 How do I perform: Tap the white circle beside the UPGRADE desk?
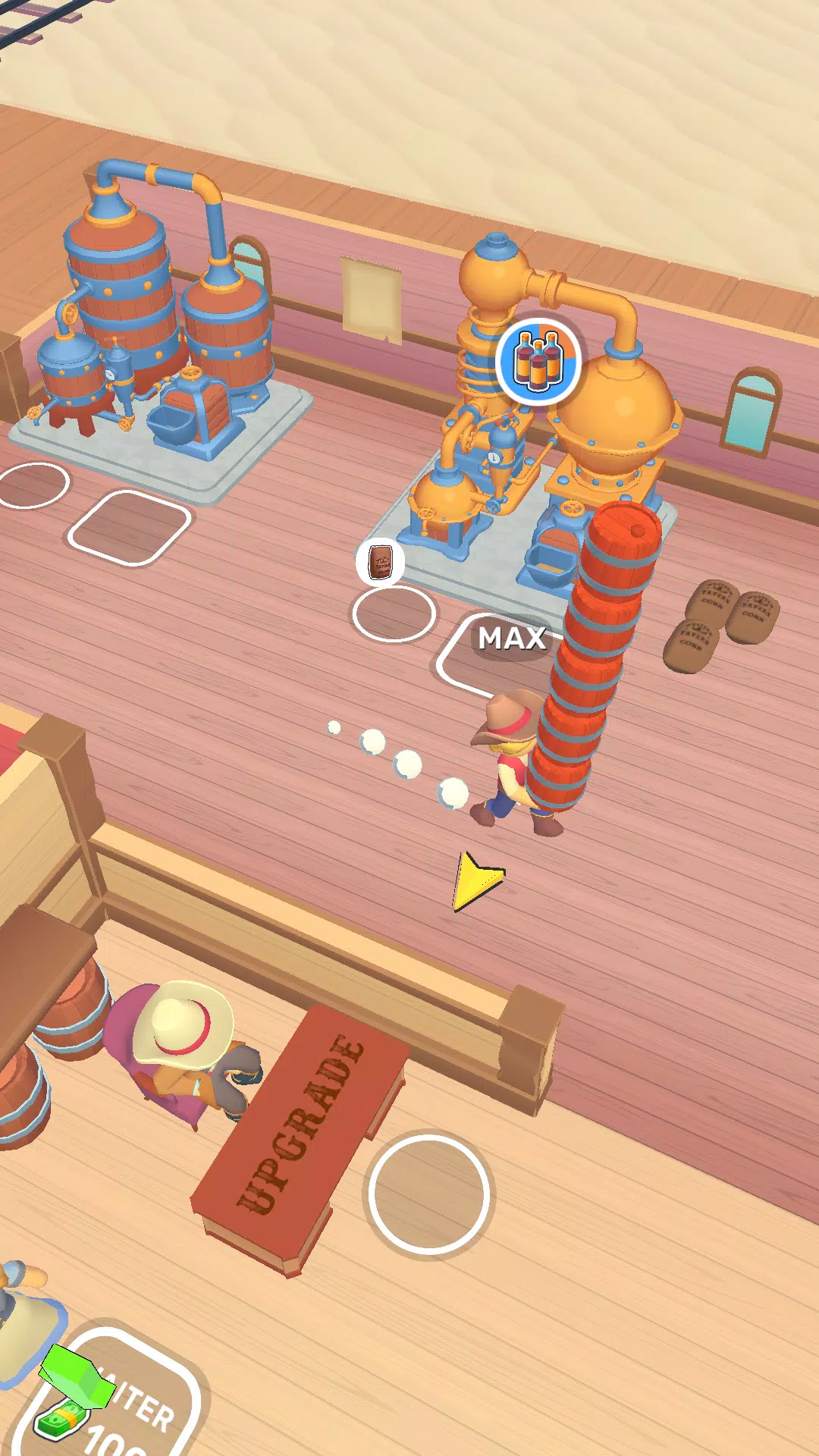click(x=428, y=1194)
